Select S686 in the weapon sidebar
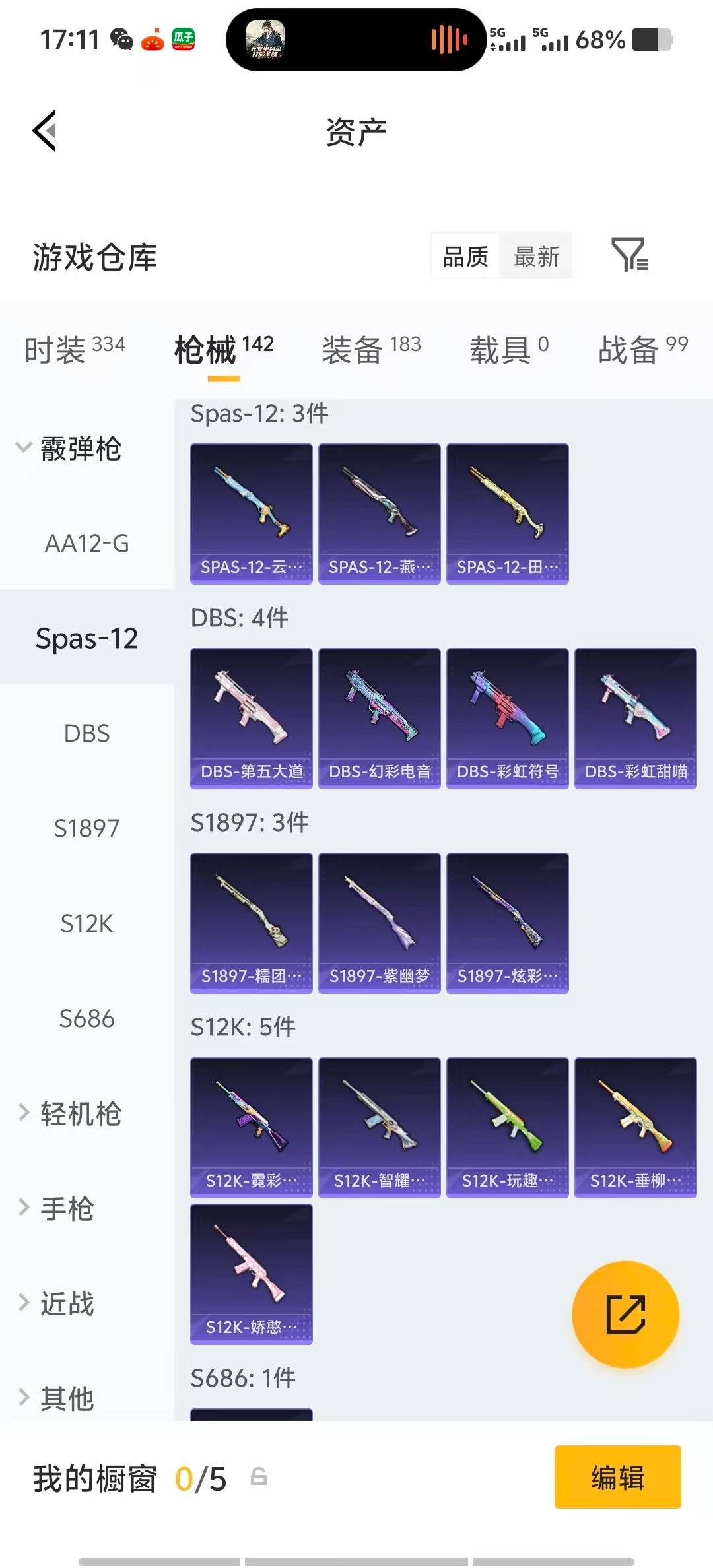The height and width of the screenshot is (1568, 713). pyautogui.click(x=86, y=1018)
